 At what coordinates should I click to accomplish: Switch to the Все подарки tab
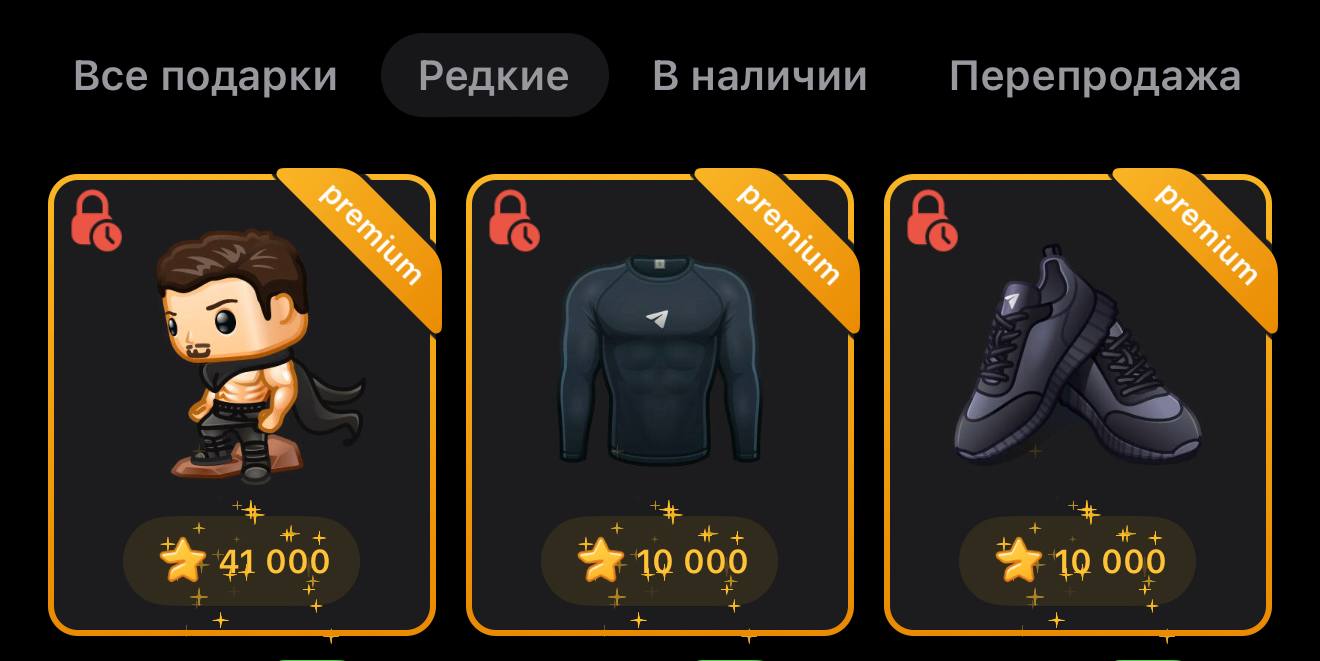(x=205, y=76)
